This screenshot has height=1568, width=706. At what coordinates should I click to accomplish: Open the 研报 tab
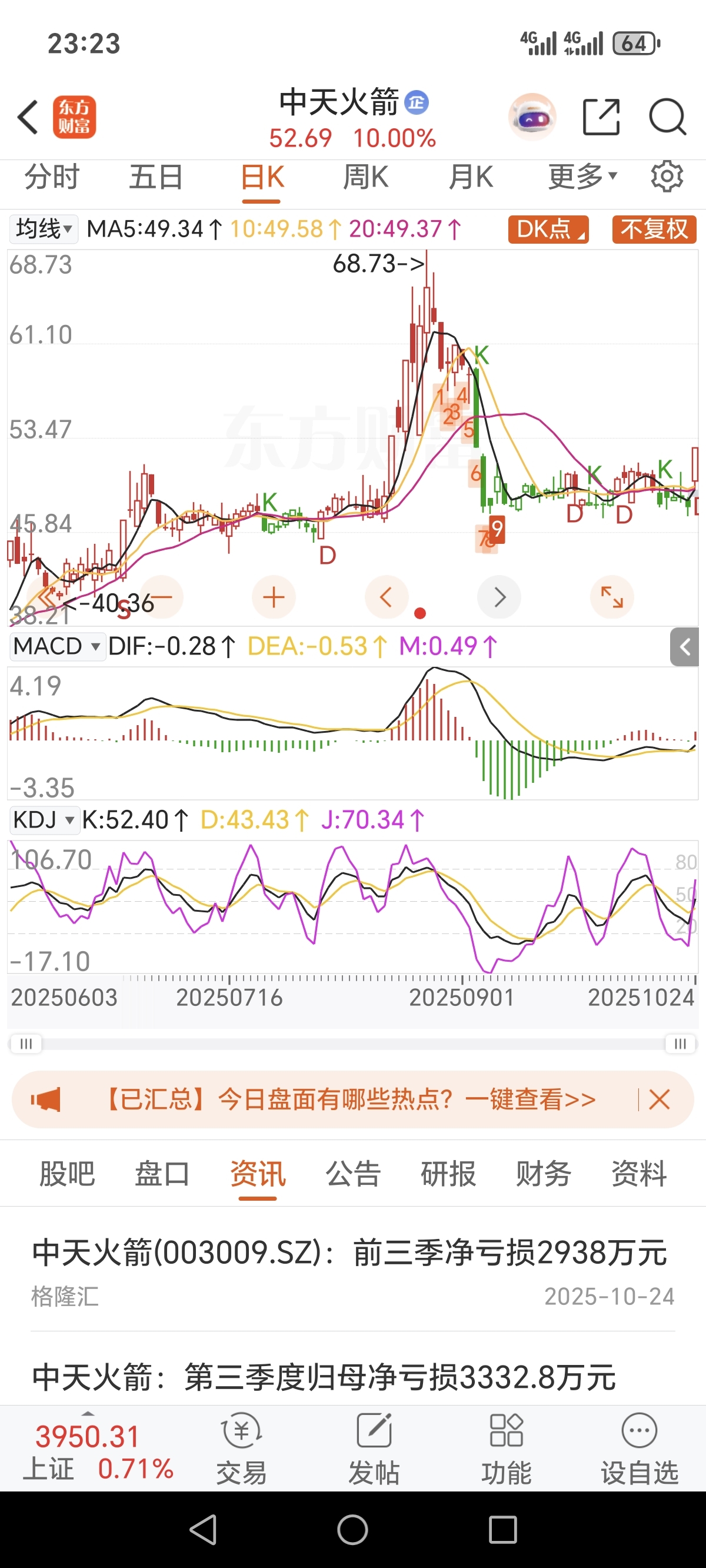click(x=448, y=1174)
